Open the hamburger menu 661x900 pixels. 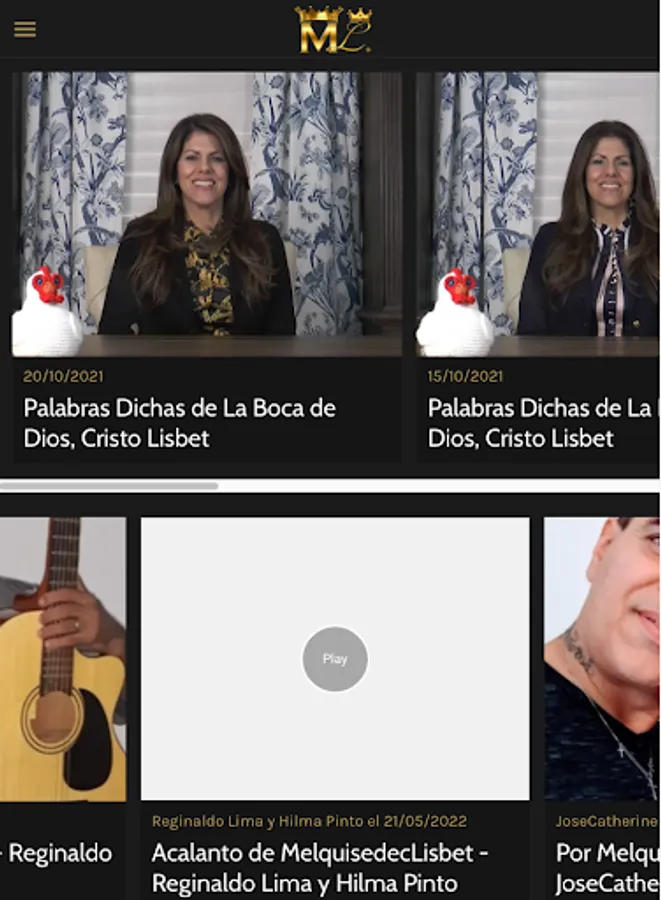tap(25, 29)
